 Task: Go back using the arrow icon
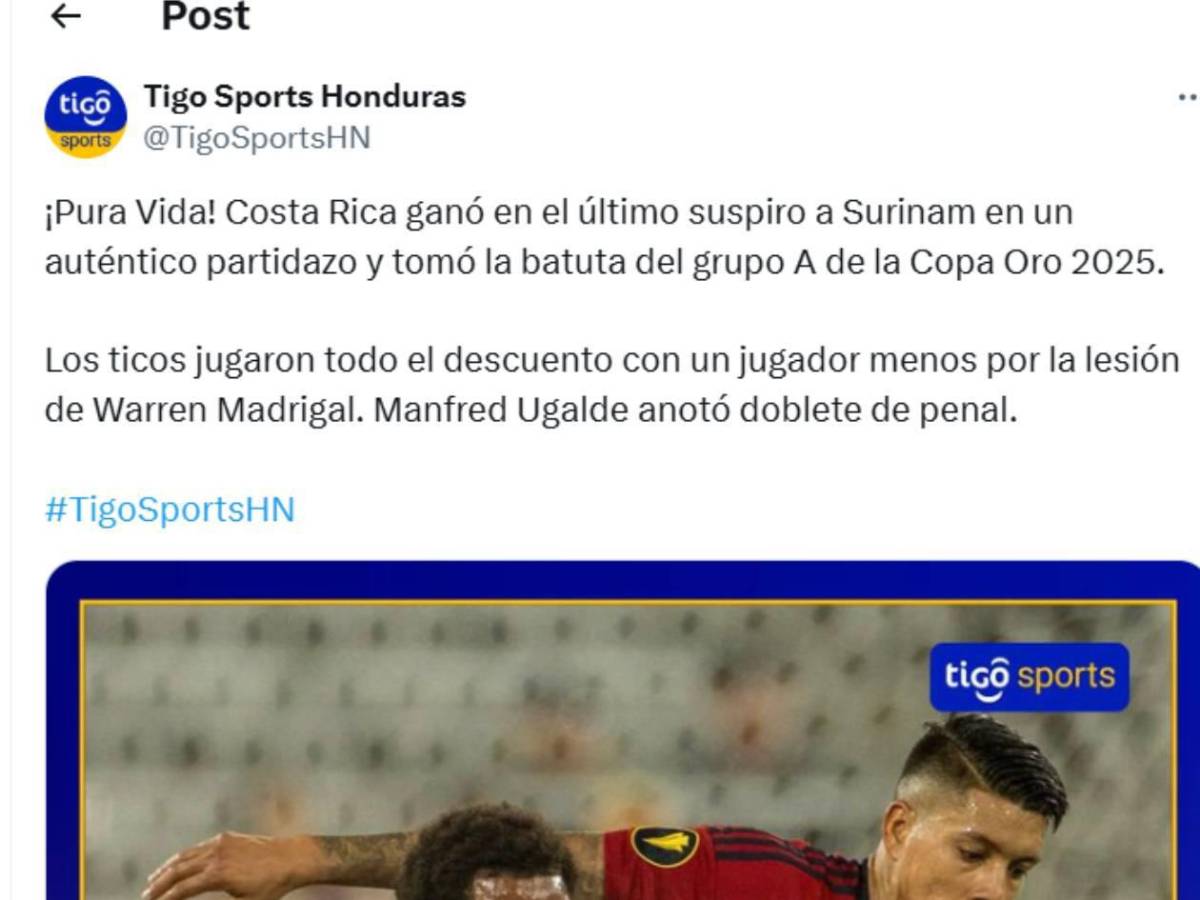point(66,16)
